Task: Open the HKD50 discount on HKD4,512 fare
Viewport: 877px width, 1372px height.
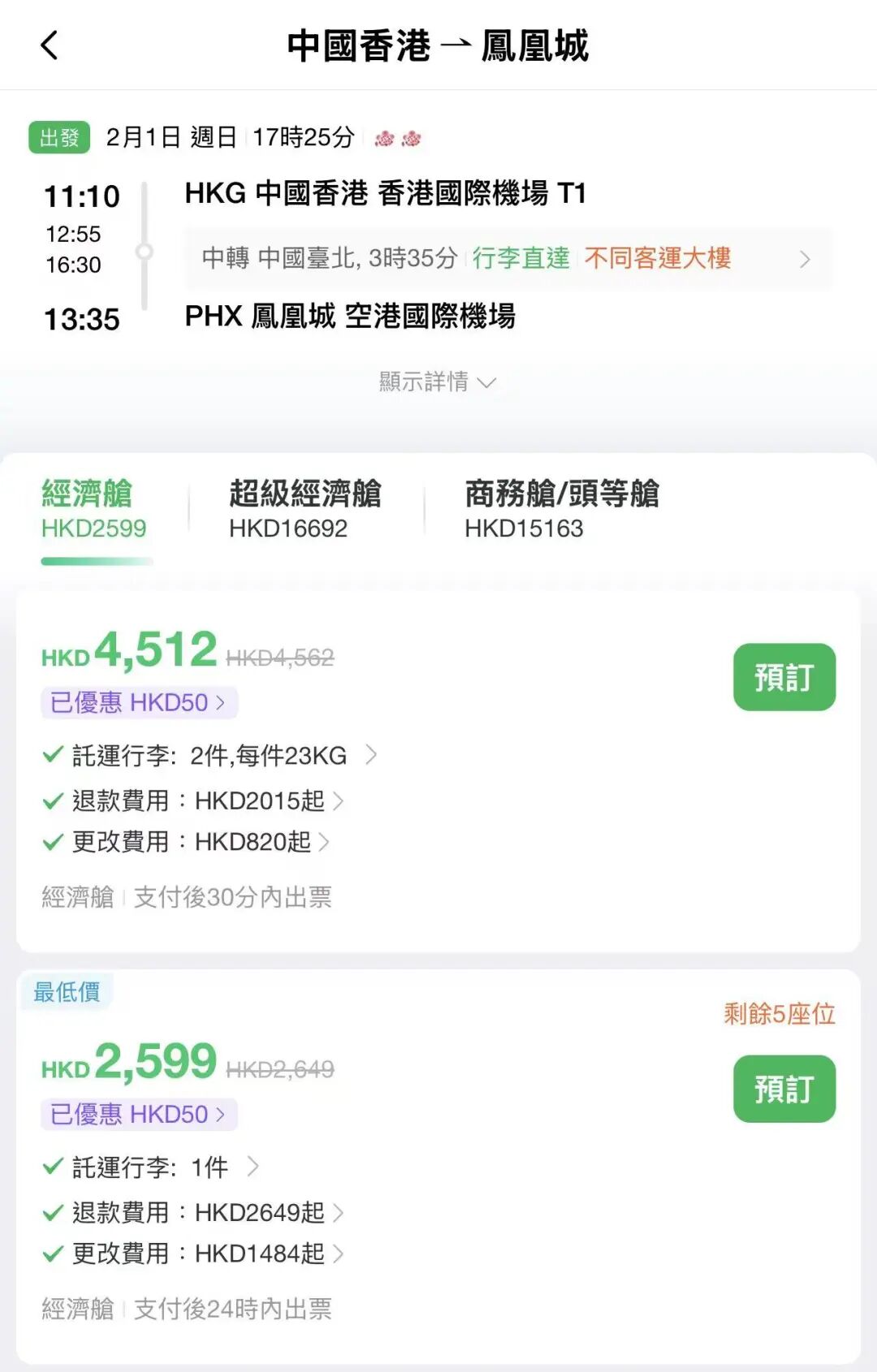Action: (138, 702)
